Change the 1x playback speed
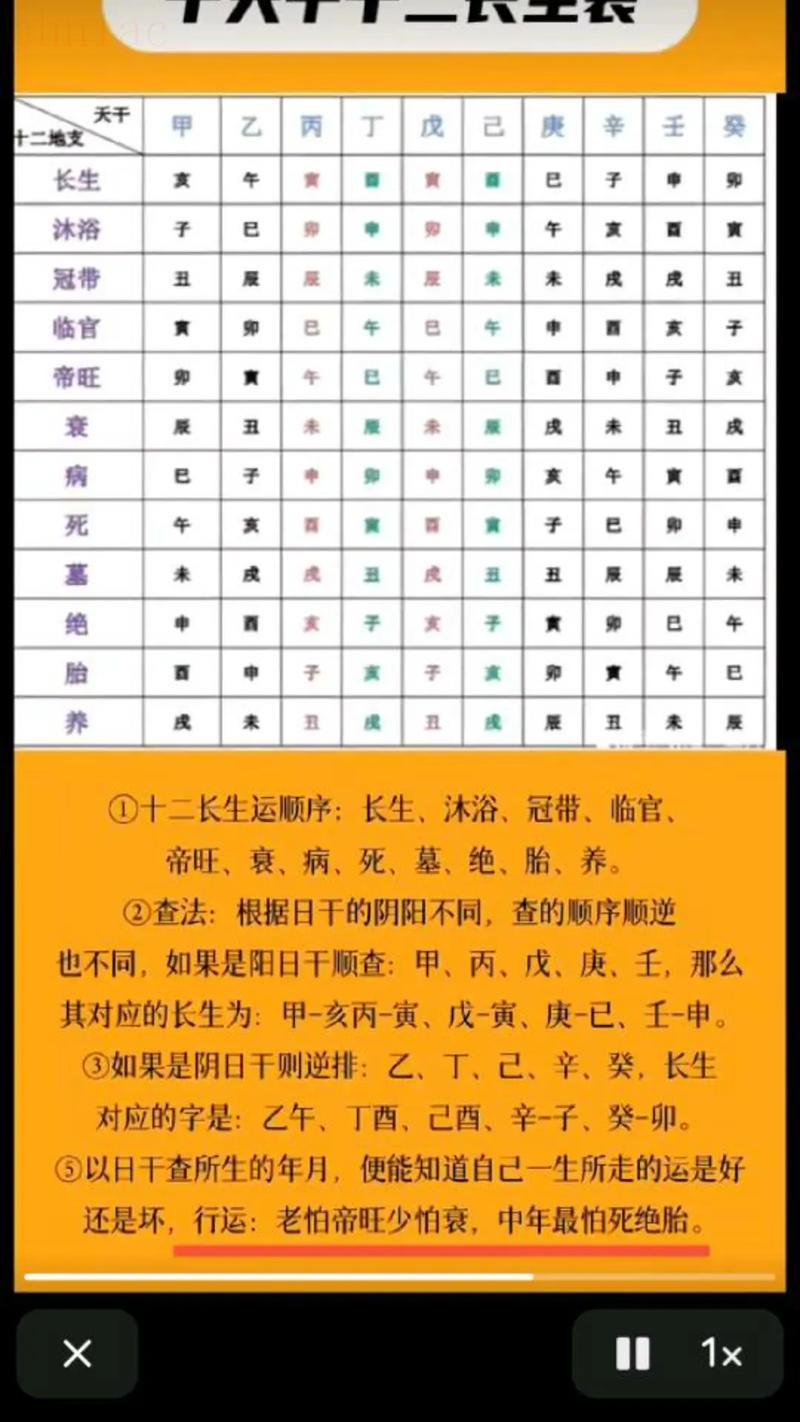Screen dimensions: 800x1422 click(x=721, y=1354)
